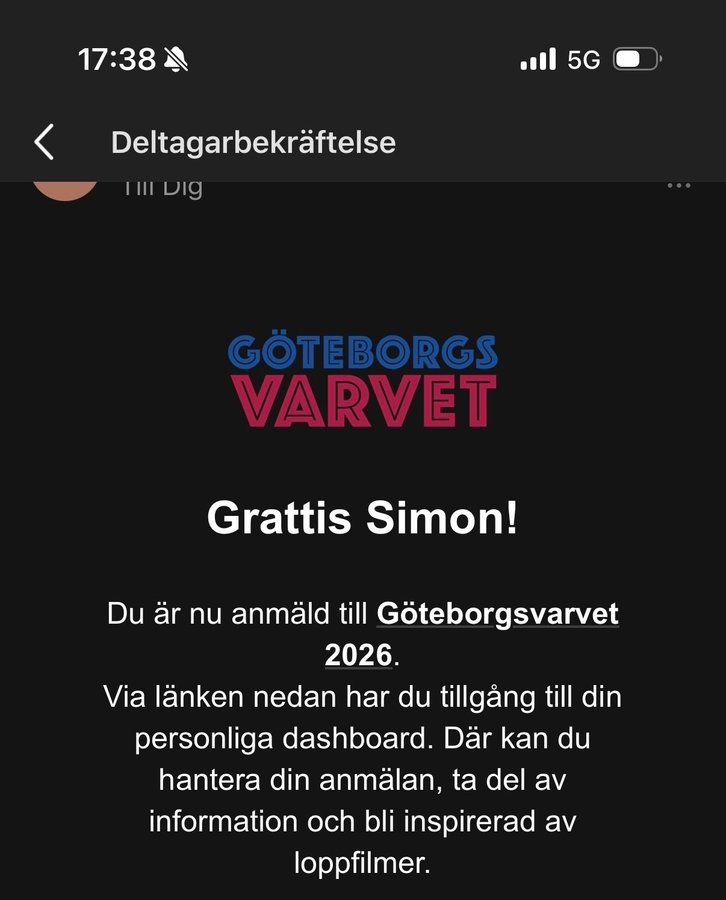726x900 pixels.
Task: Go back from Deltagarbekräftelse email
Action: tap(44, 143)
